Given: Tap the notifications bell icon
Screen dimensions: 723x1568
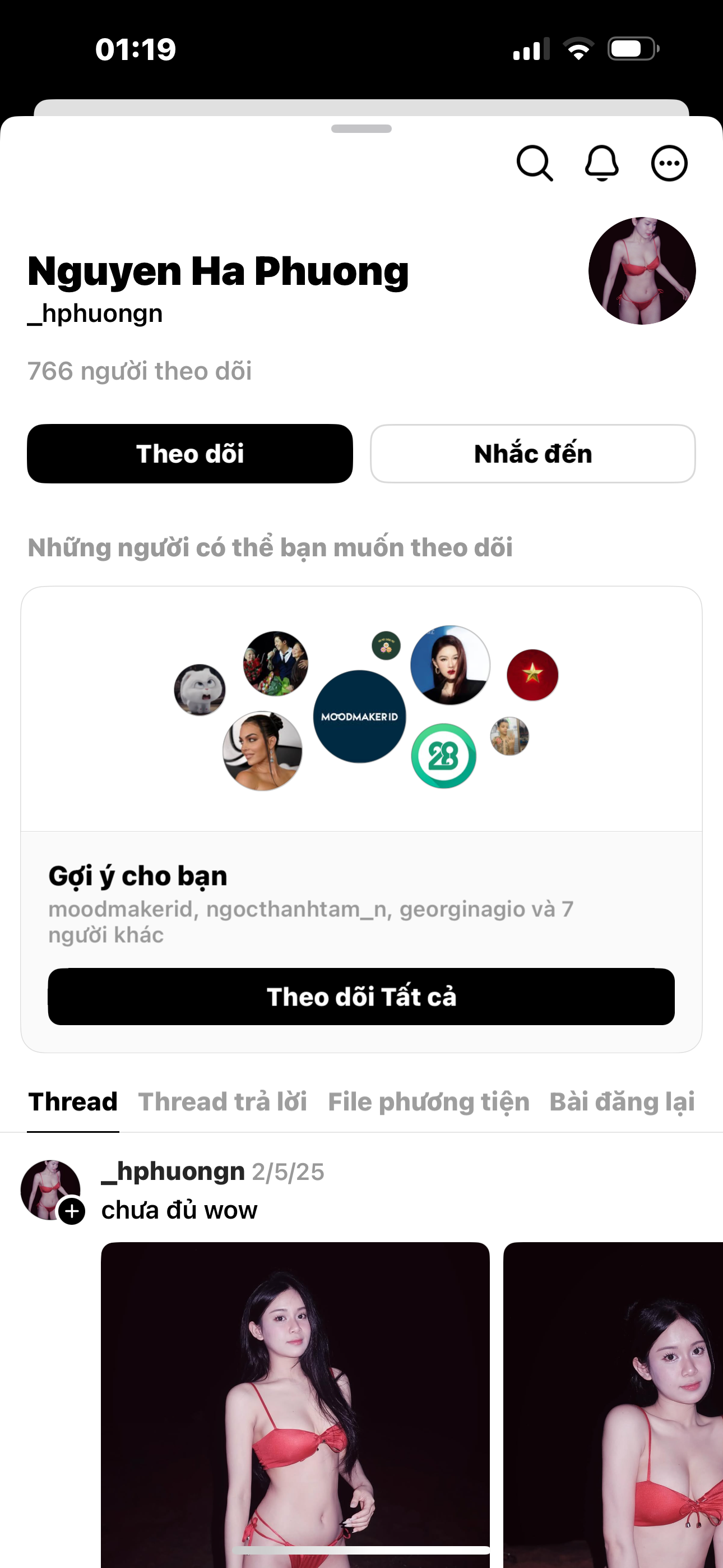Looking at the screenshot, I should point(602,163).
